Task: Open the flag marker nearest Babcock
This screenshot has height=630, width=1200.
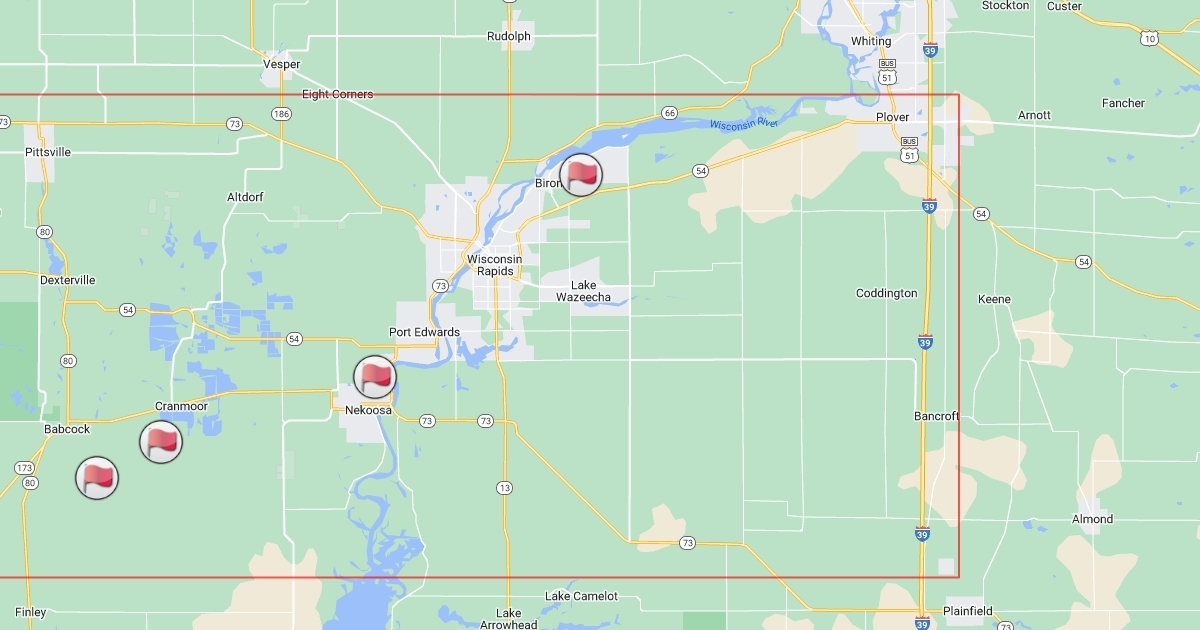Action: [97, 478]
